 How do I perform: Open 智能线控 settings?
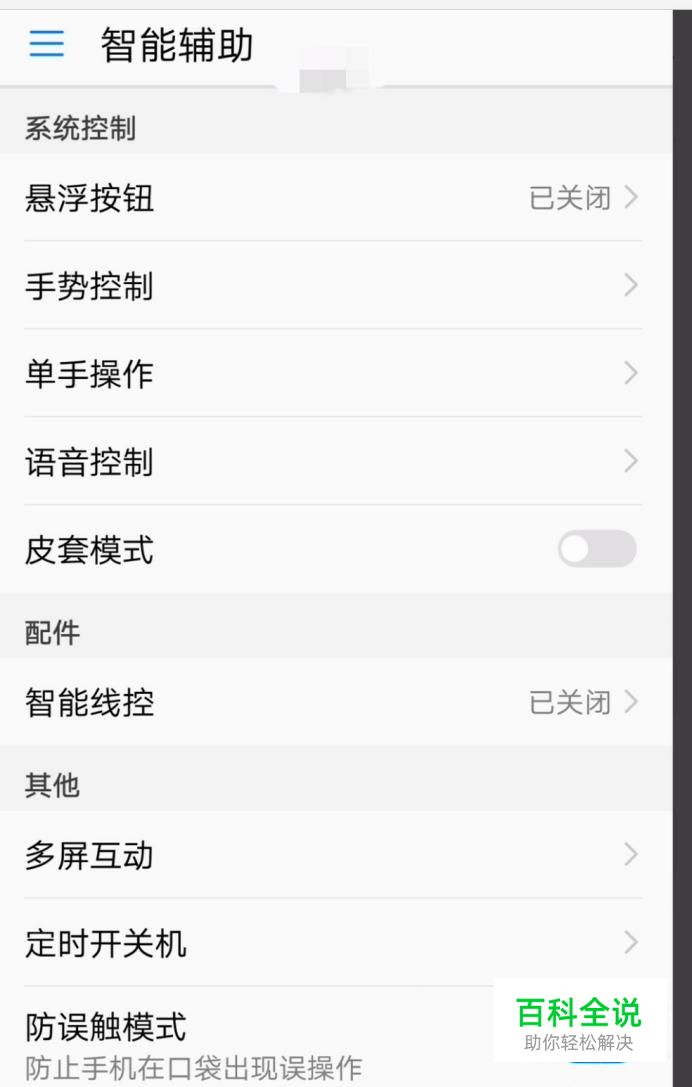(332, 702)
